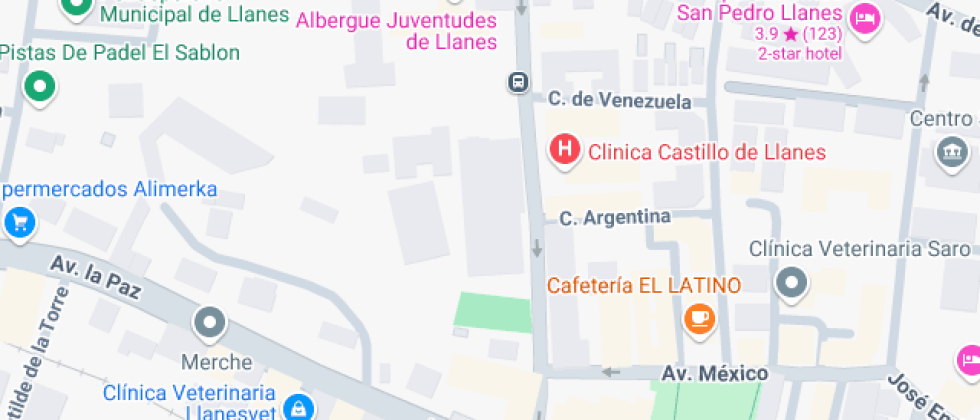Tap Pistas De Padel El Sablon pin
980x420 pixels.
tap(40, 86)
